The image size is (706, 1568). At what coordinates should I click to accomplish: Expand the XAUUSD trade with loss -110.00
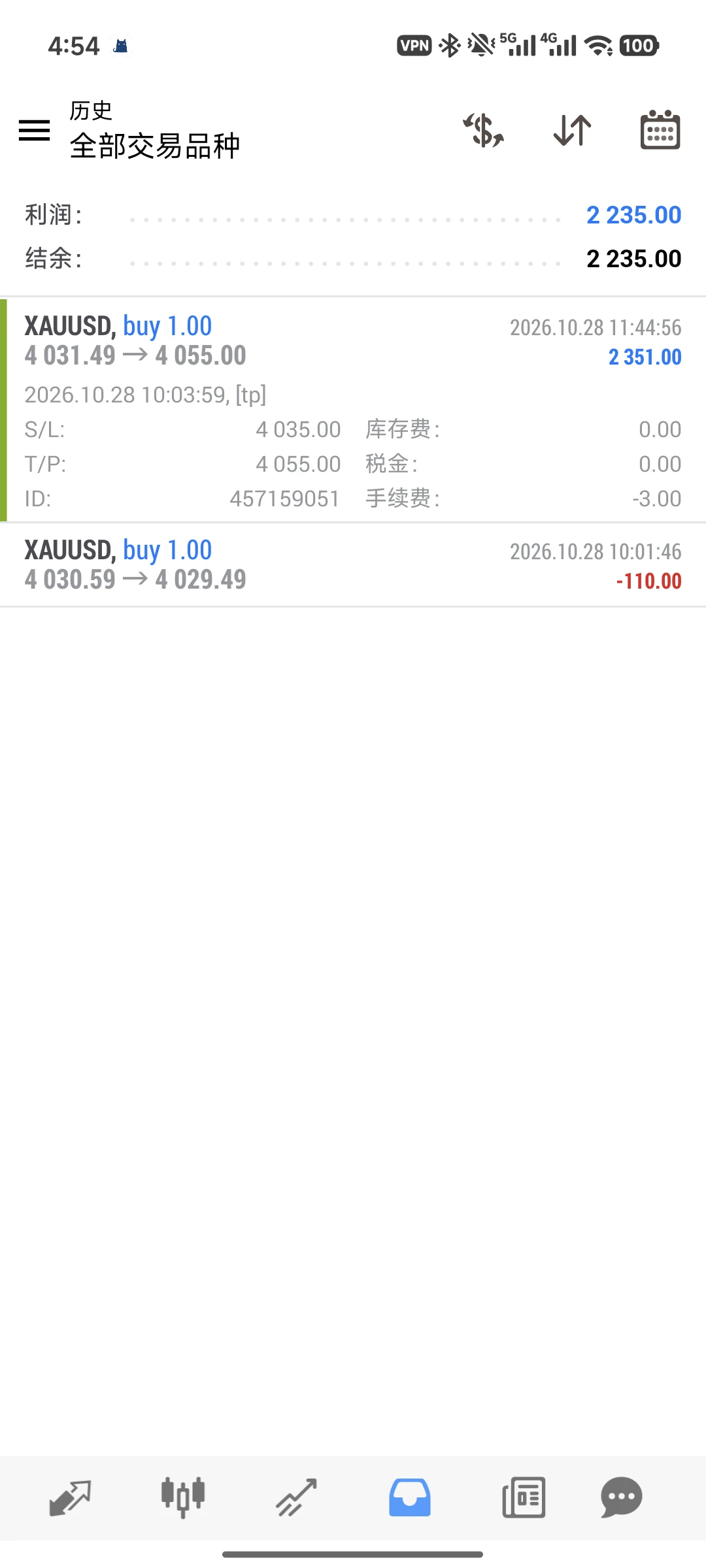(353, 564)
